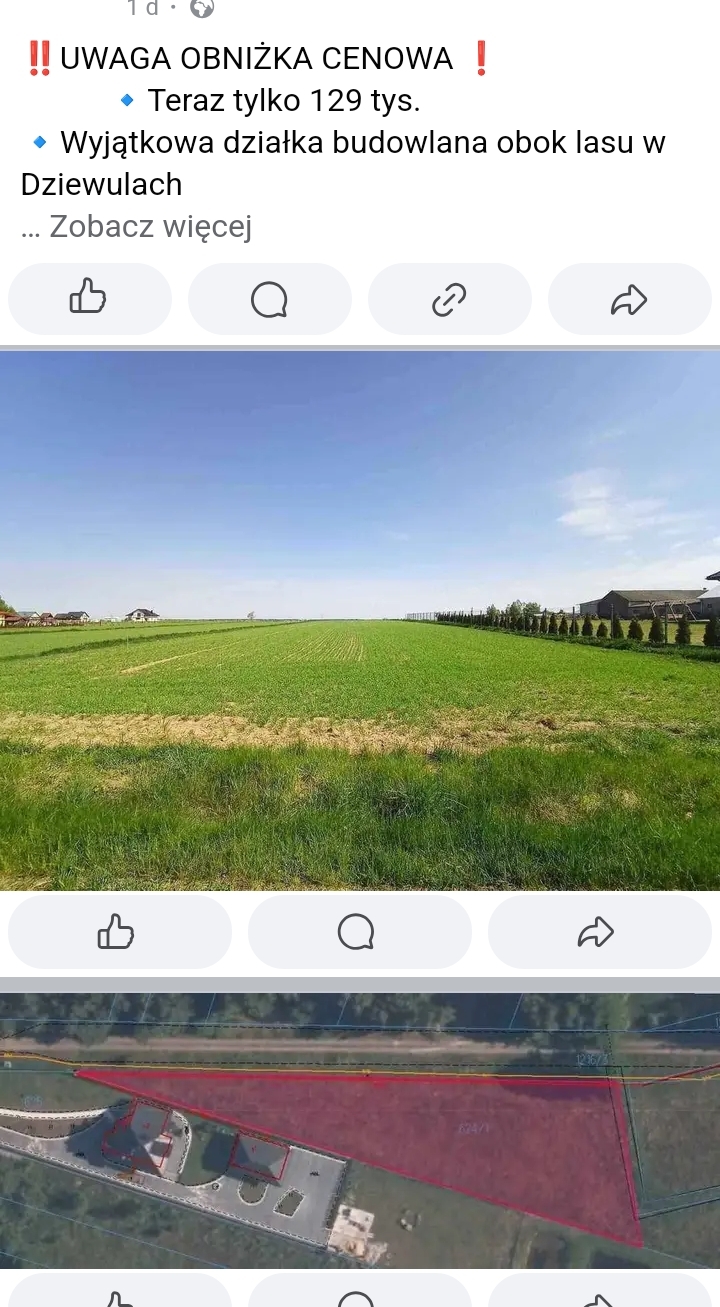This screenshot has height=1307, width=720.
Task: Like the Dziewule plot price drop post
Action: coord(89,298)
